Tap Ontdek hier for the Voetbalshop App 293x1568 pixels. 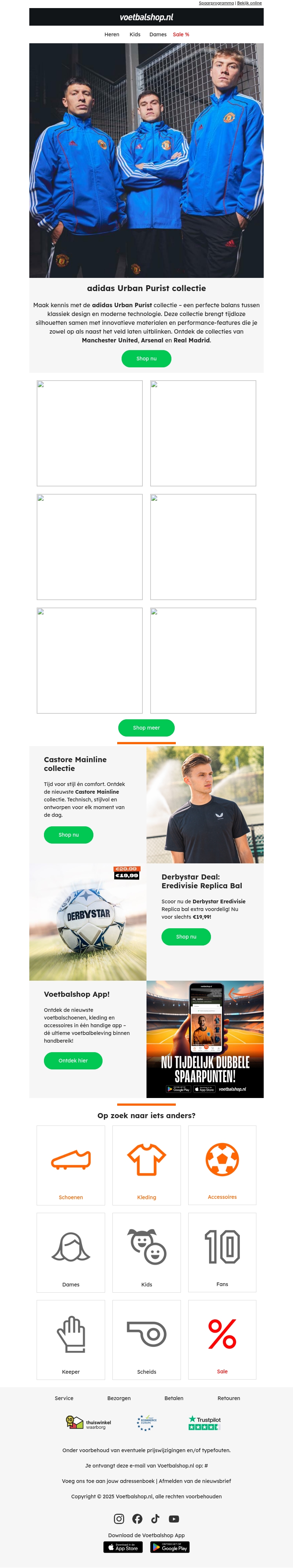pos(73,1060)
